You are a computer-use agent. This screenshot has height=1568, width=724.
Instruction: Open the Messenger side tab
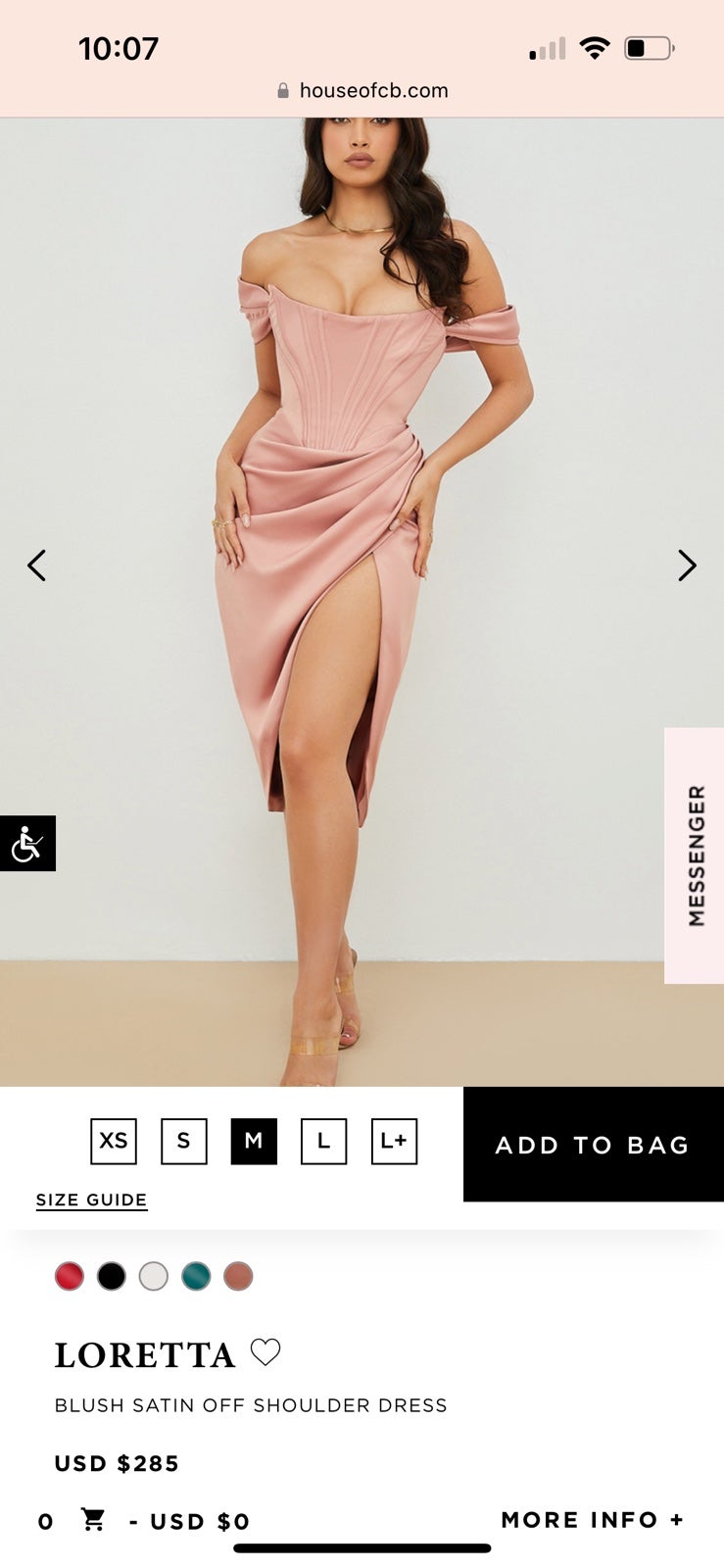click(695, 856)
